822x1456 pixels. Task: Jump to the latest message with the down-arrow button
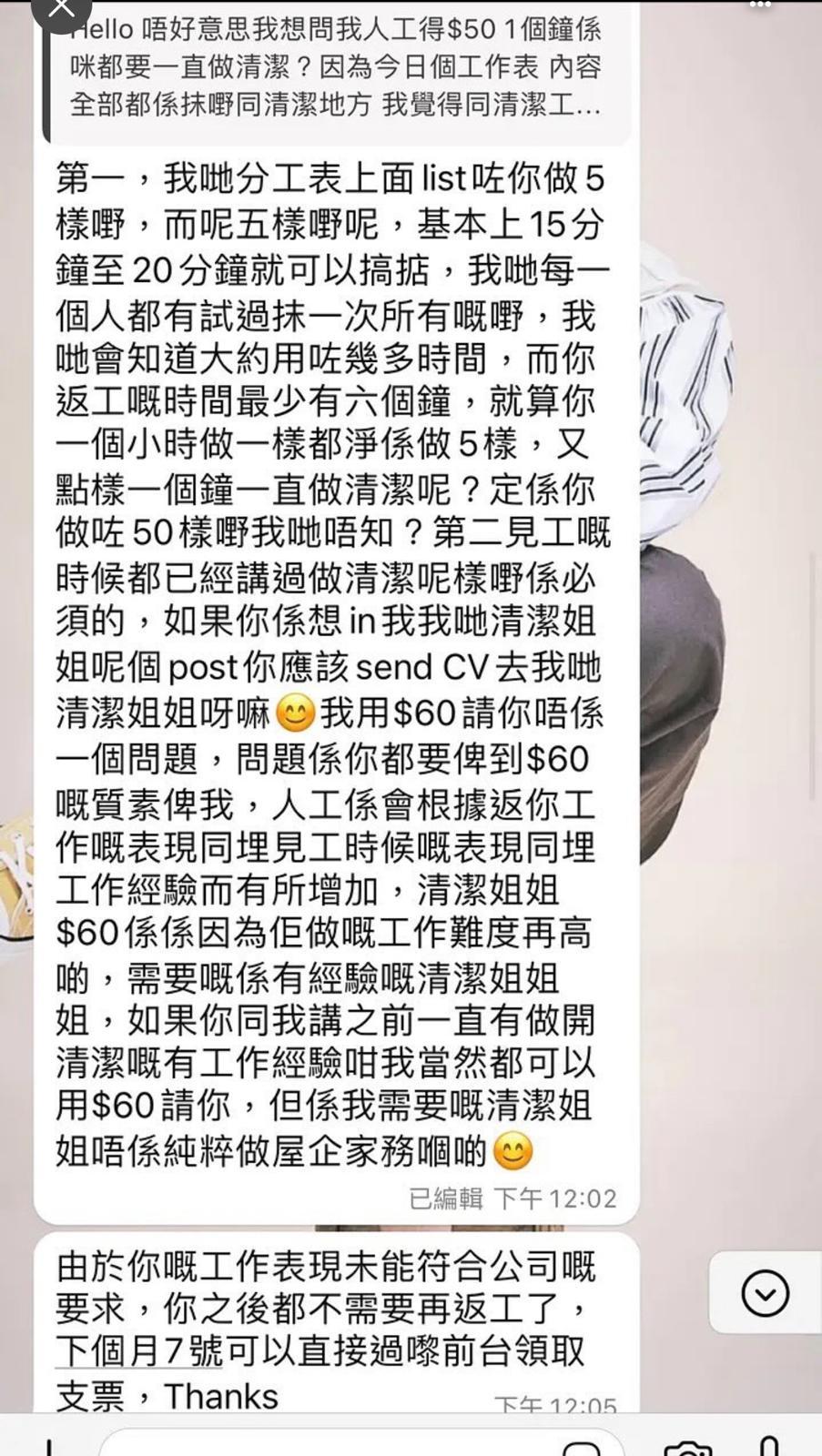[765, 1292]
